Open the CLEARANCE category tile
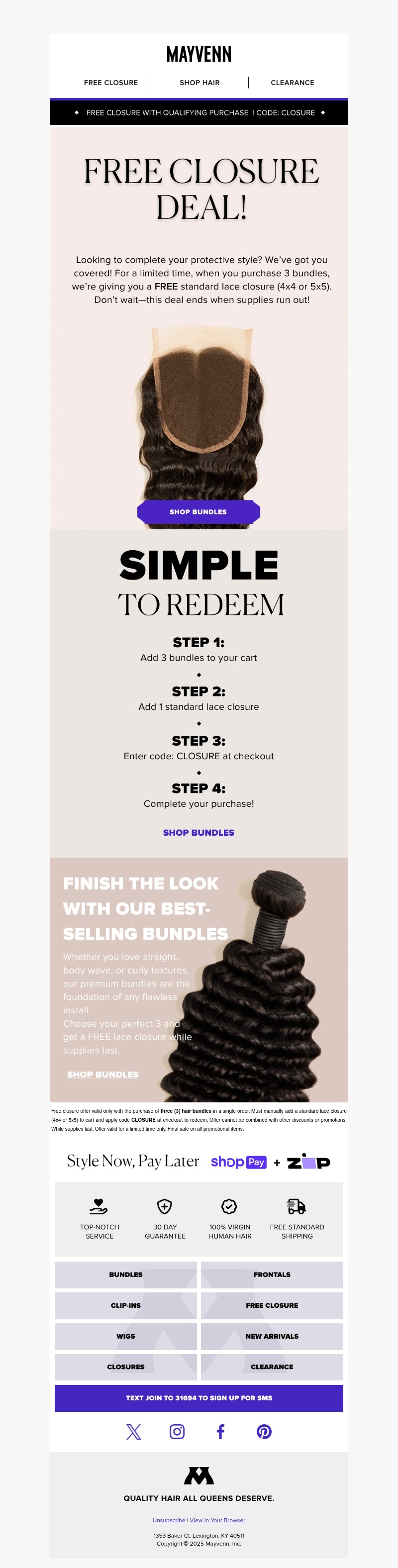Viewport: 398px width, 1568px height. (x=272, y=1367)
